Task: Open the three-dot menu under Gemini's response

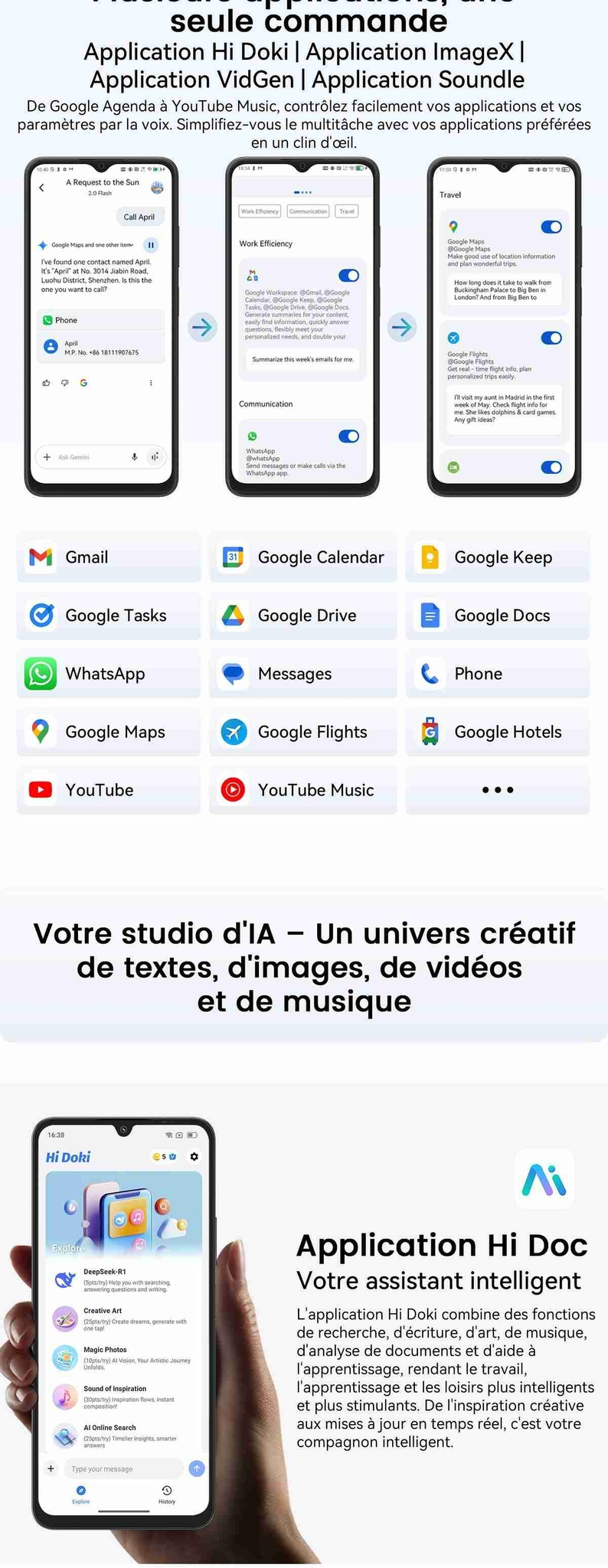Action: point(151,383)
